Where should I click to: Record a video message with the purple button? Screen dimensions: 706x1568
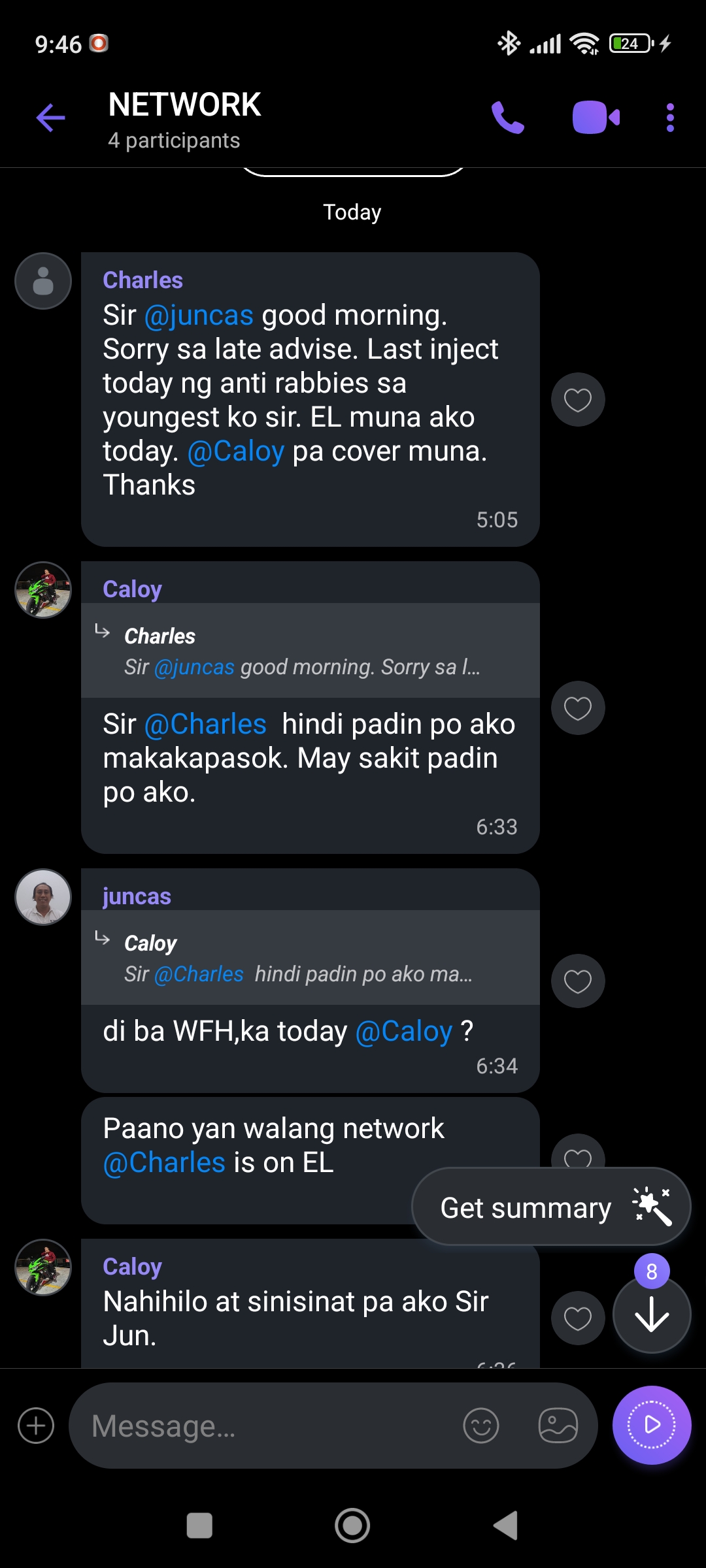(x=652, y=1426)
